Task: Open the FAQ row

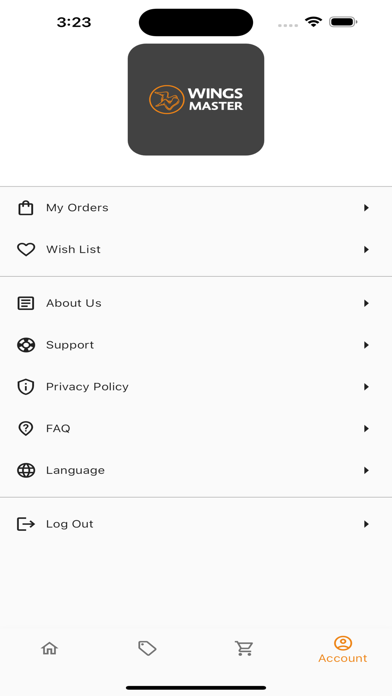Action: [x=196, y=428]
